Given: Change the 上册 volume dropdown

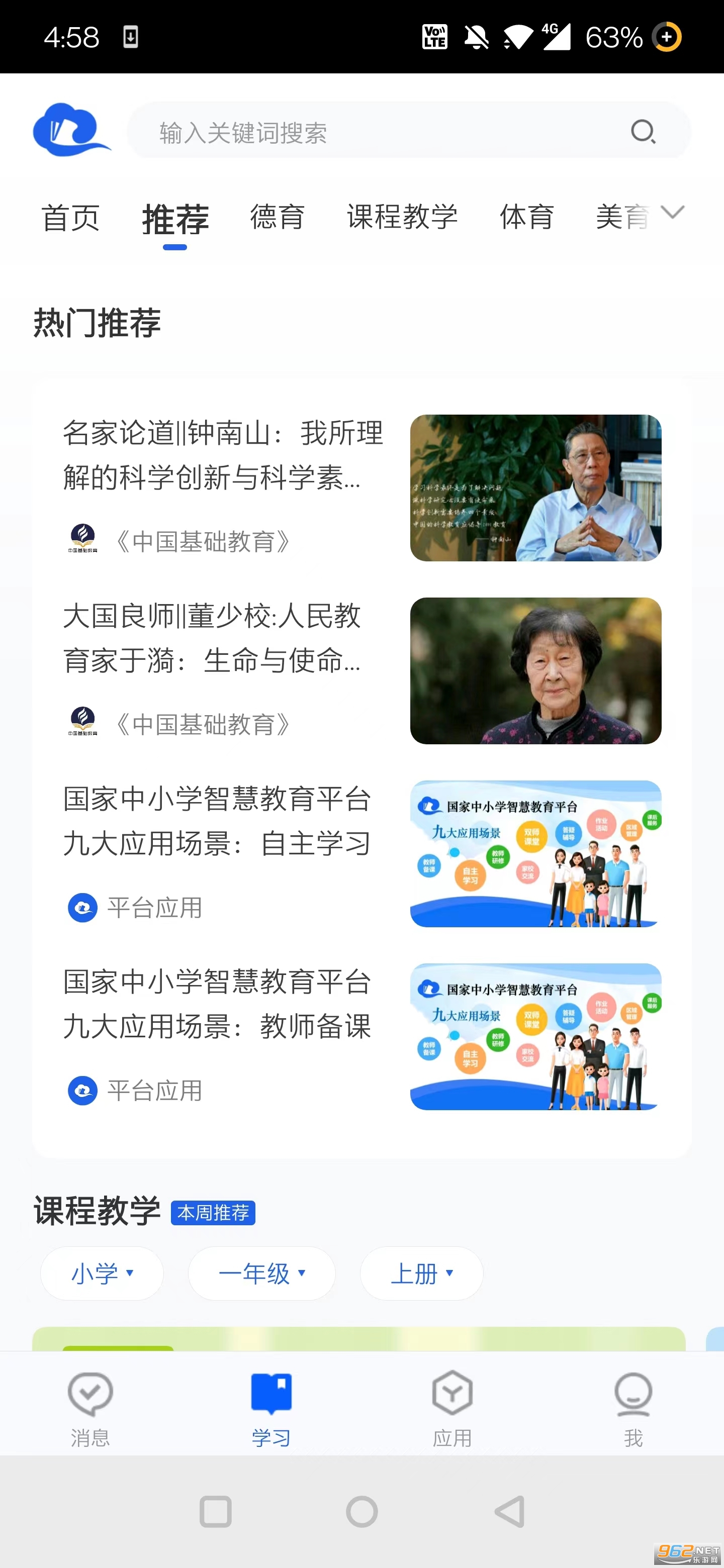Looking at the screenshot, I should point(421,1273).
